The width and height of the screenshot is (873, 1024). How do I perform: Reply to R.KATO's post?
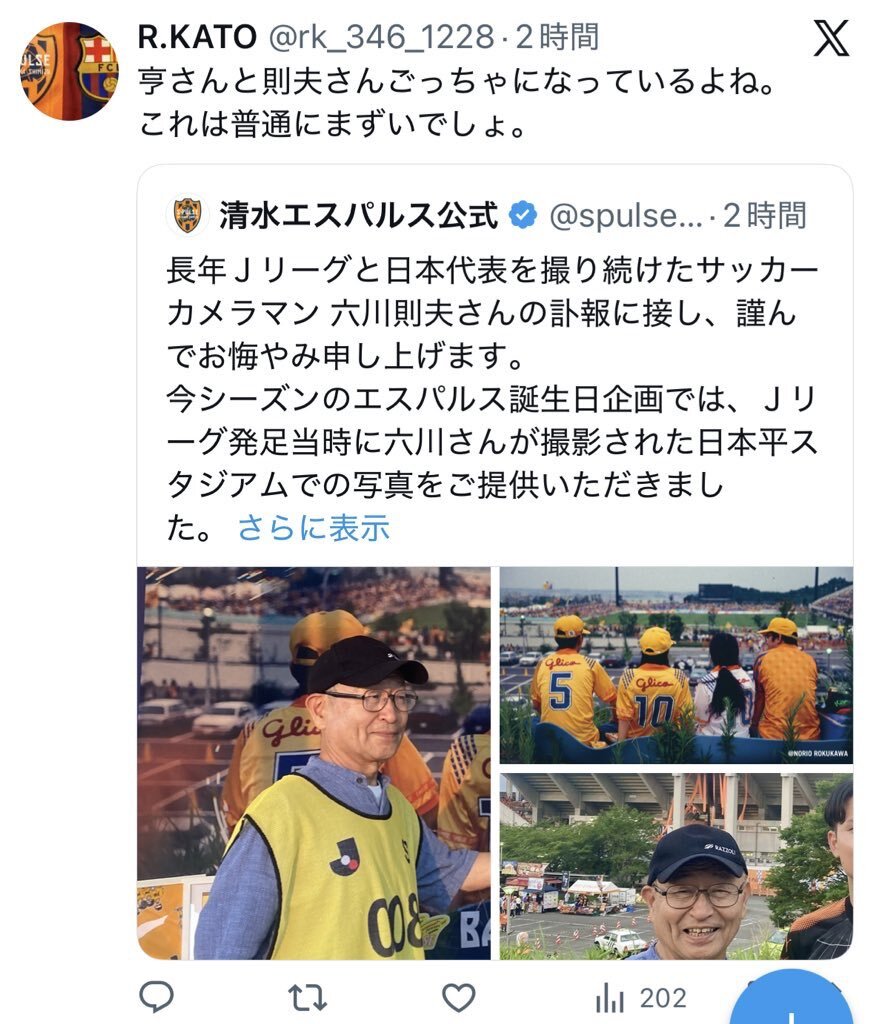156,997
